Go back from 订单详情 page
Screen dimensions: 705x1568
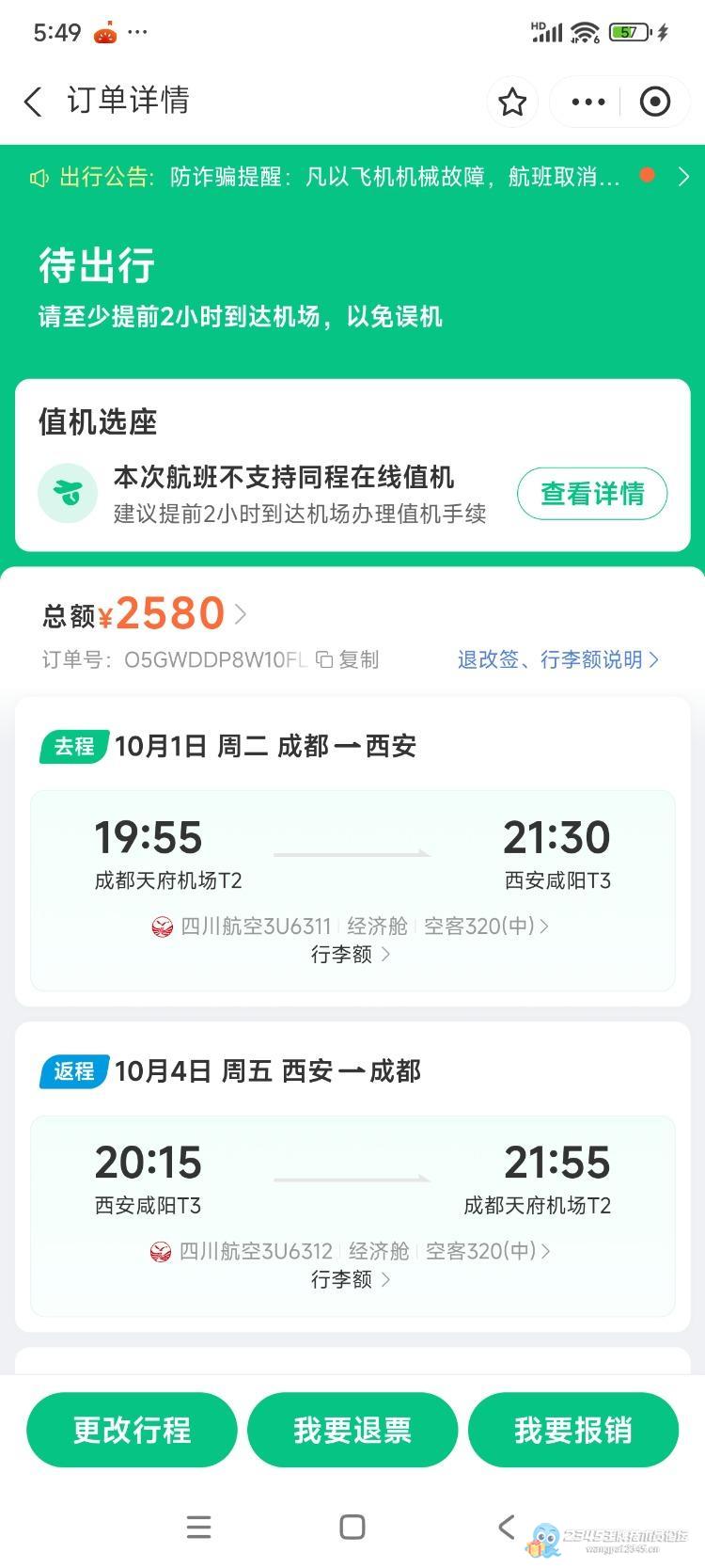point(34,101)
